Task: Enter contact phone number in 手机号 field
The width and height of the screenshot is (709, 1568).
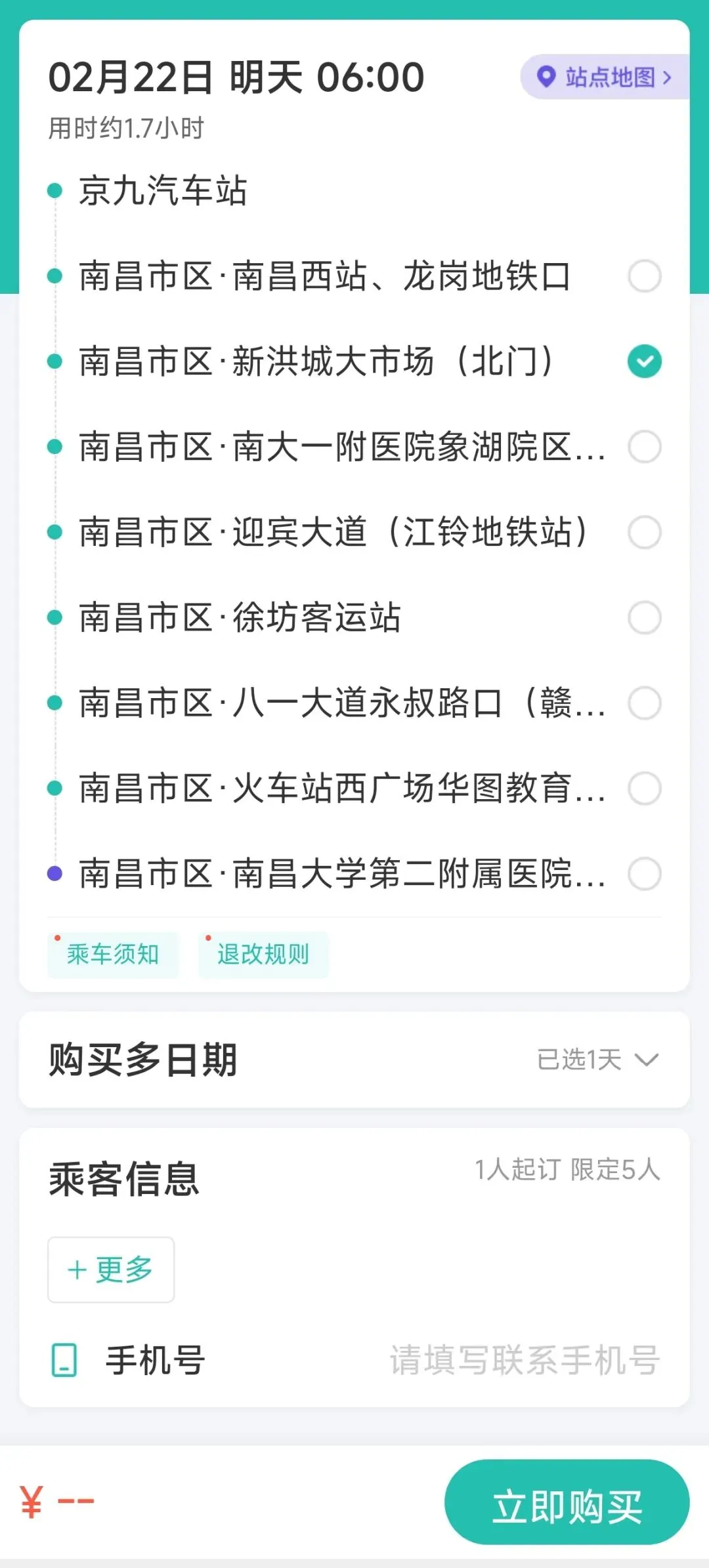Action: click(x=524, y=1360)
